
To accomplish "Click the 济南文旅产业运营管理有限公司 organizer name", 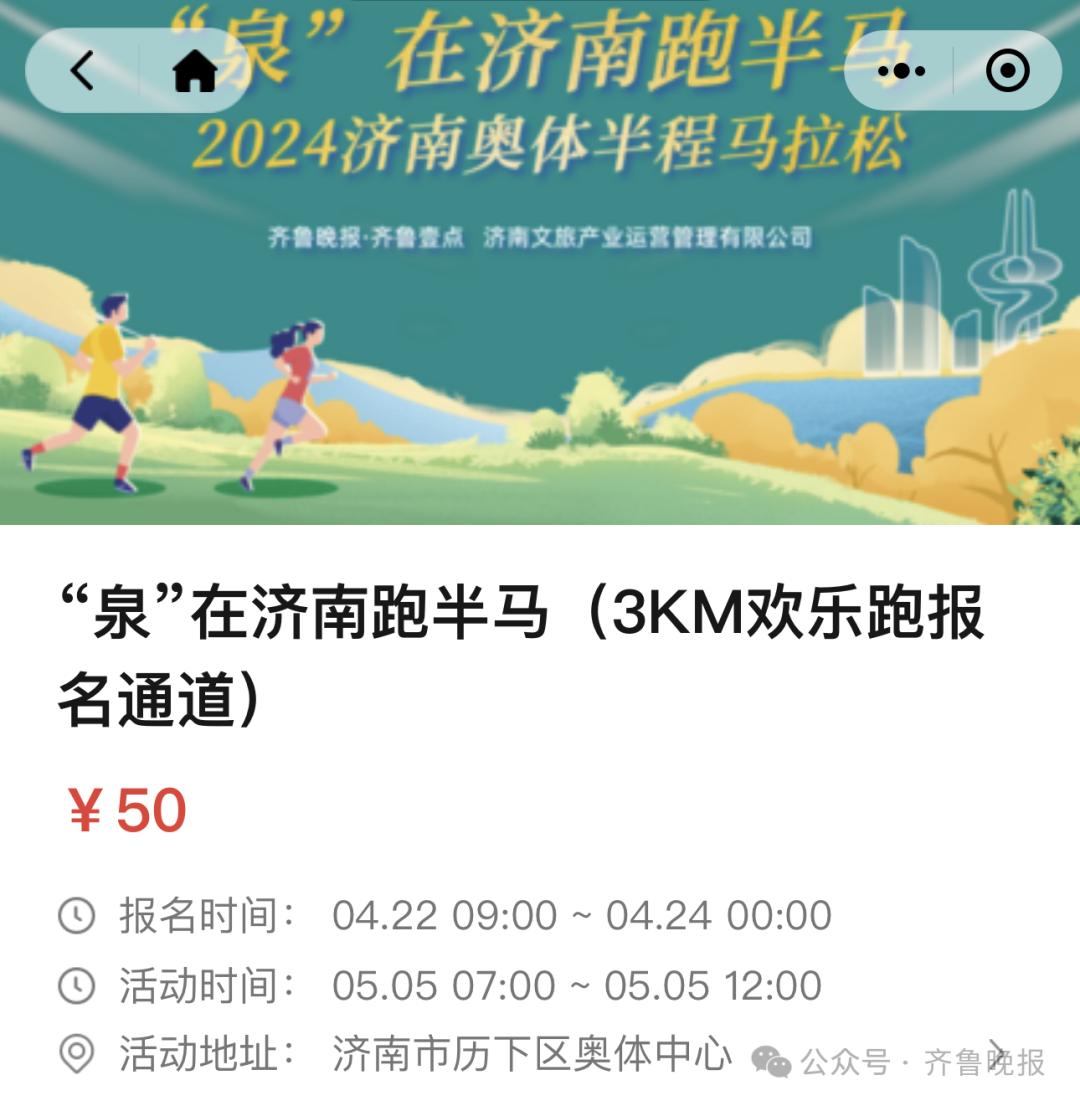I will (x=650, y=238).
